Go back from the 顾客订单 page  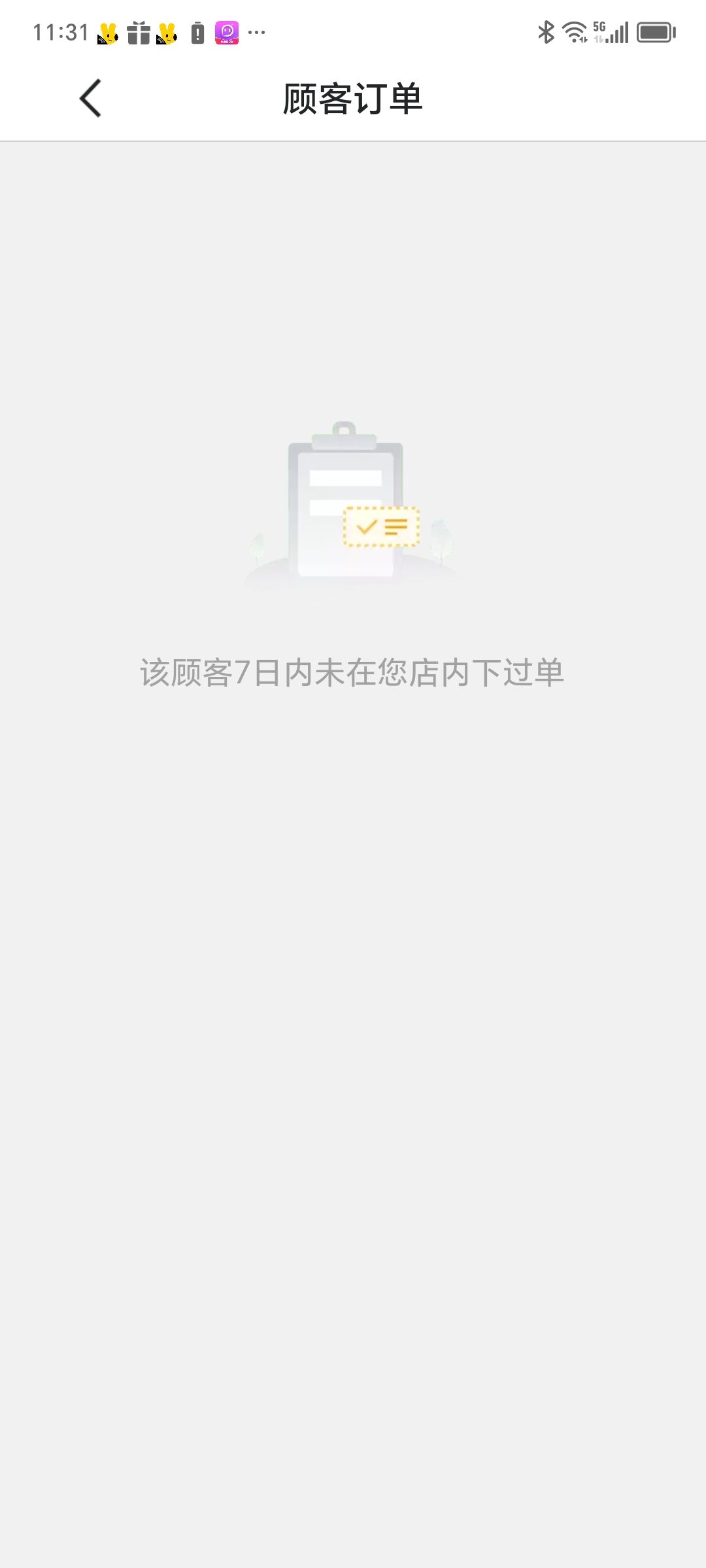pyautogui.click(x=90, y=99)
